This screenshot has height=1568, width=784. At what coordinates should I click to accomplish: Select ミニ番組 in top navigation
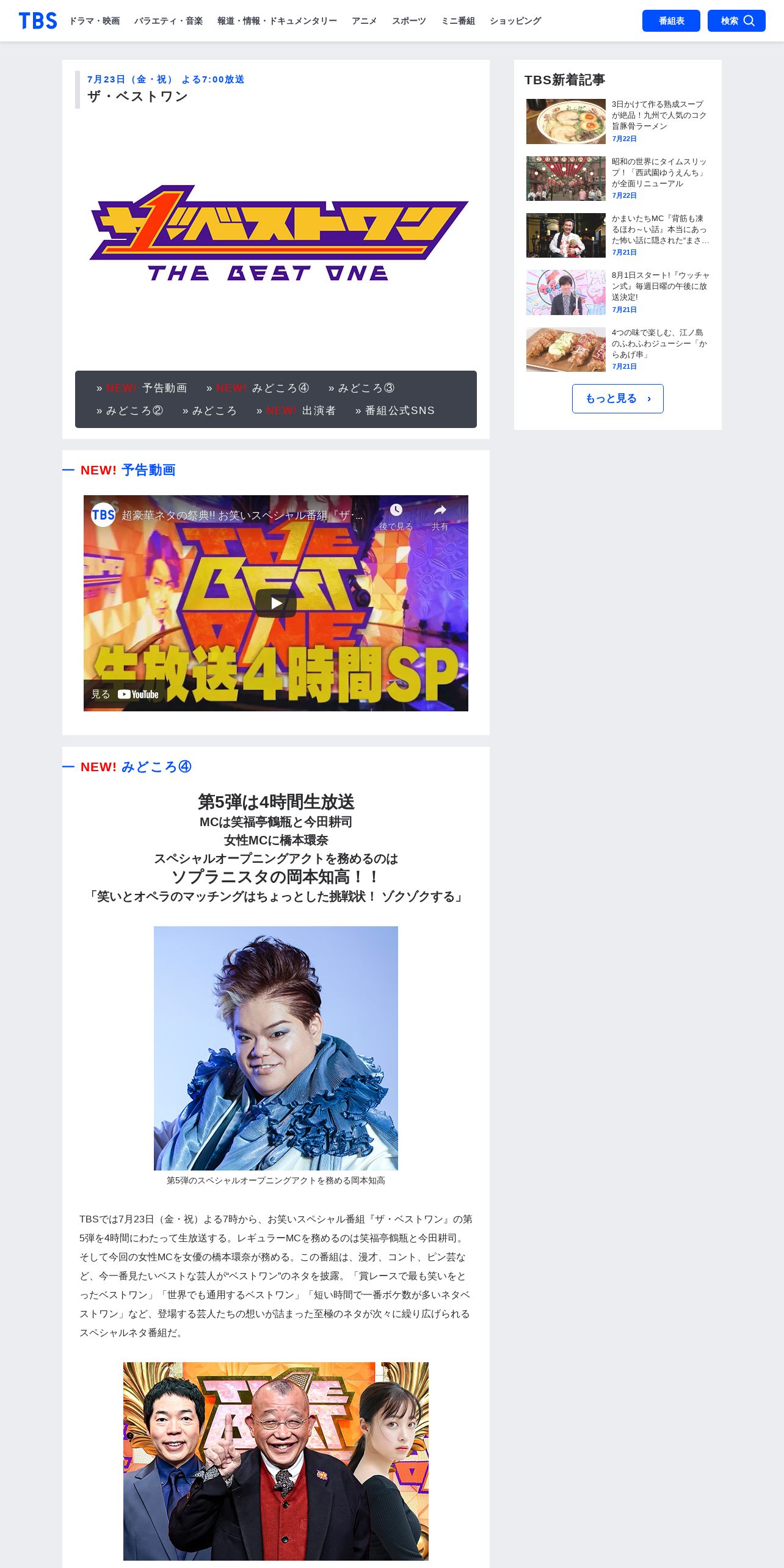pos(458,21)
